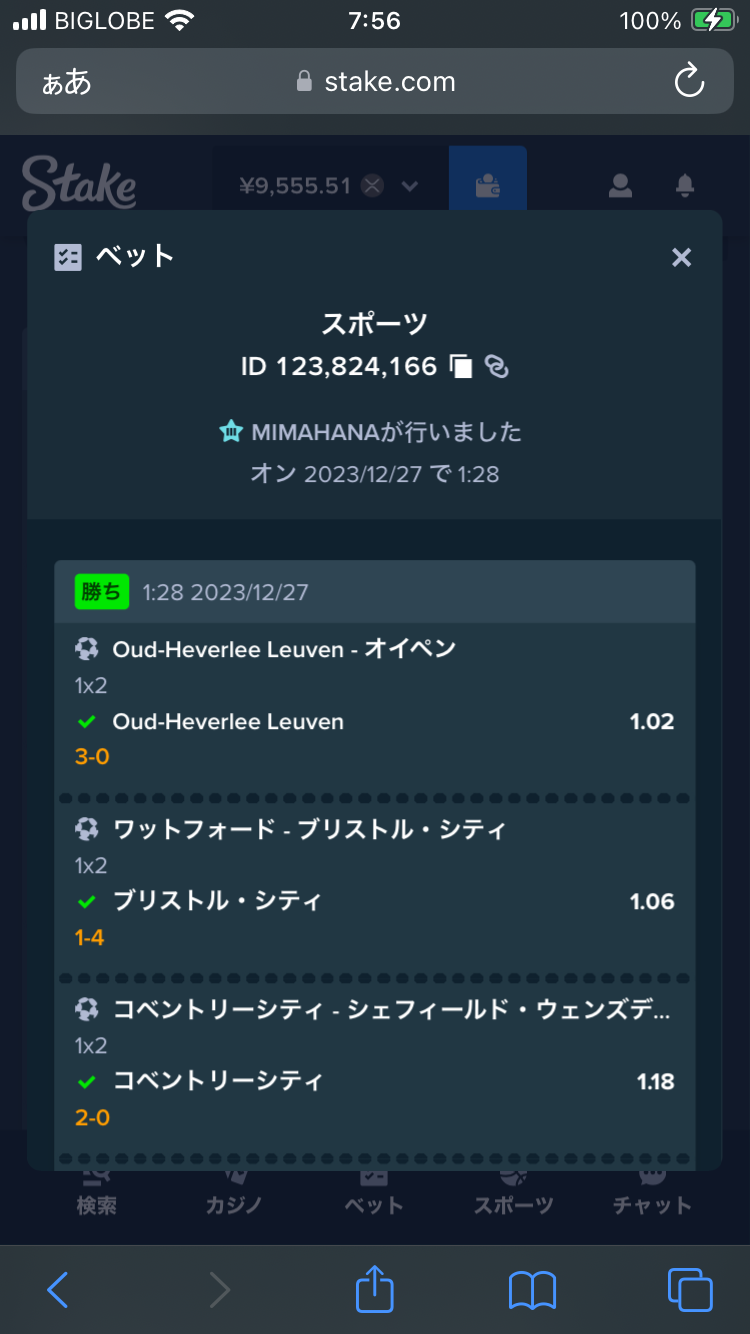Copy the bet ID 123,824,166
The height and width of the screenshot is (1334, 750).
click(461, 367)
